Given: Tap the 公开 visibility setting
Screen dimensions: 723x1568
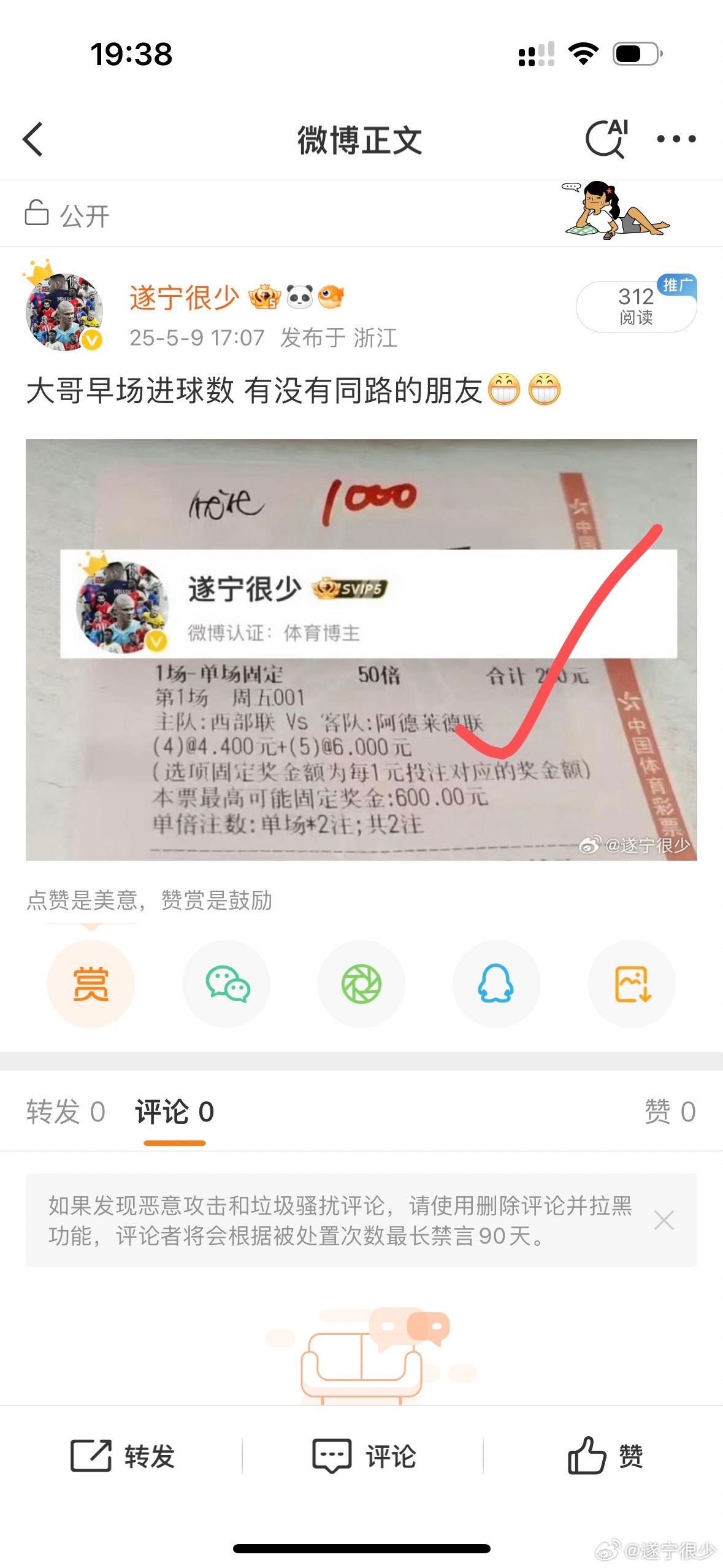Looking at the screenshot, I should click(67, 215).
